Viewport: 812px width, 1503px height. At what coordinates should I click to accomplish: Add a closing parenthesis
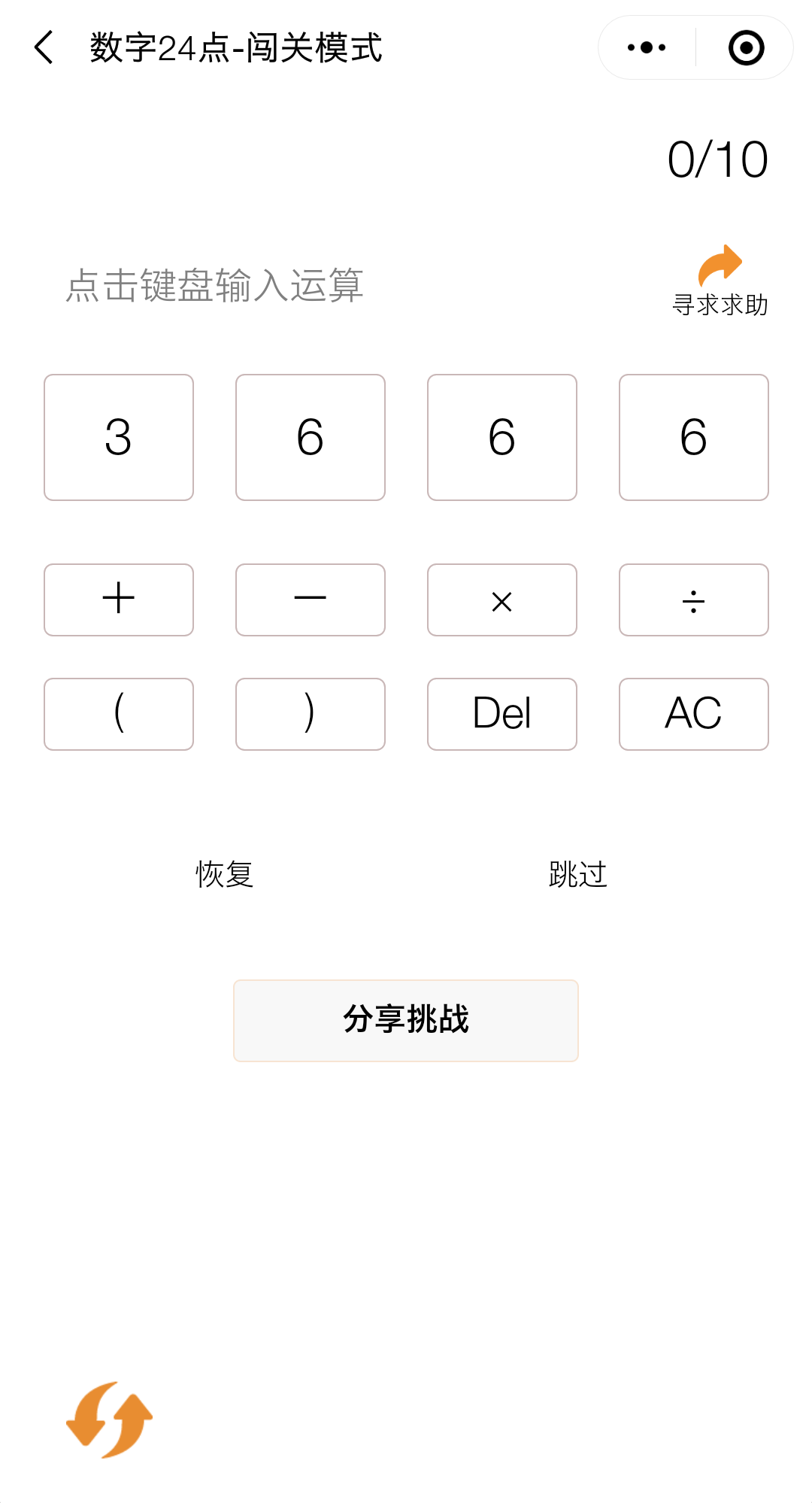click(x=311, y=714)
